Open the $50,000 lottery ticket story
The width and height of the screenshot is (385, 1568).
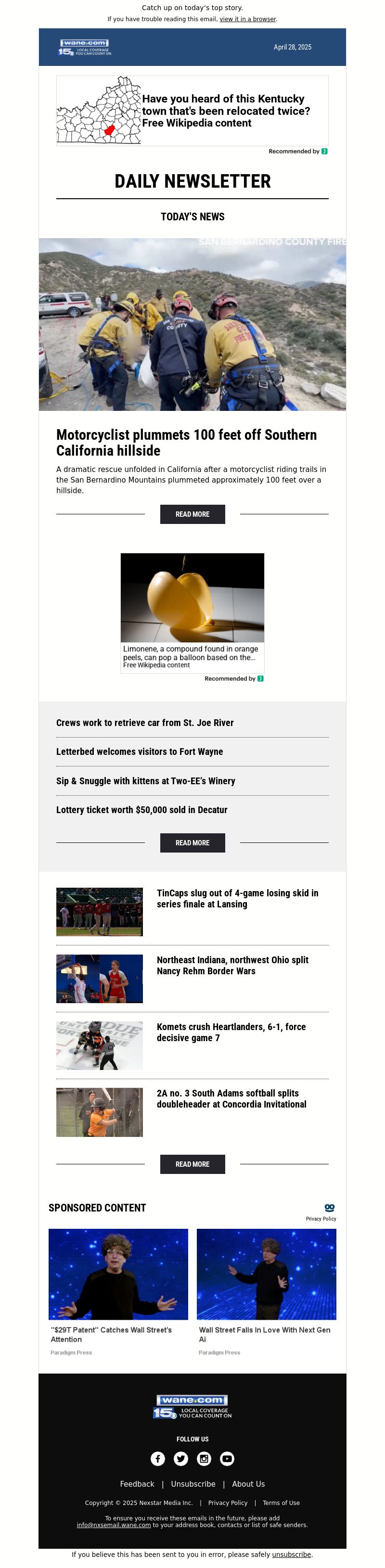[x=142, y=810]
